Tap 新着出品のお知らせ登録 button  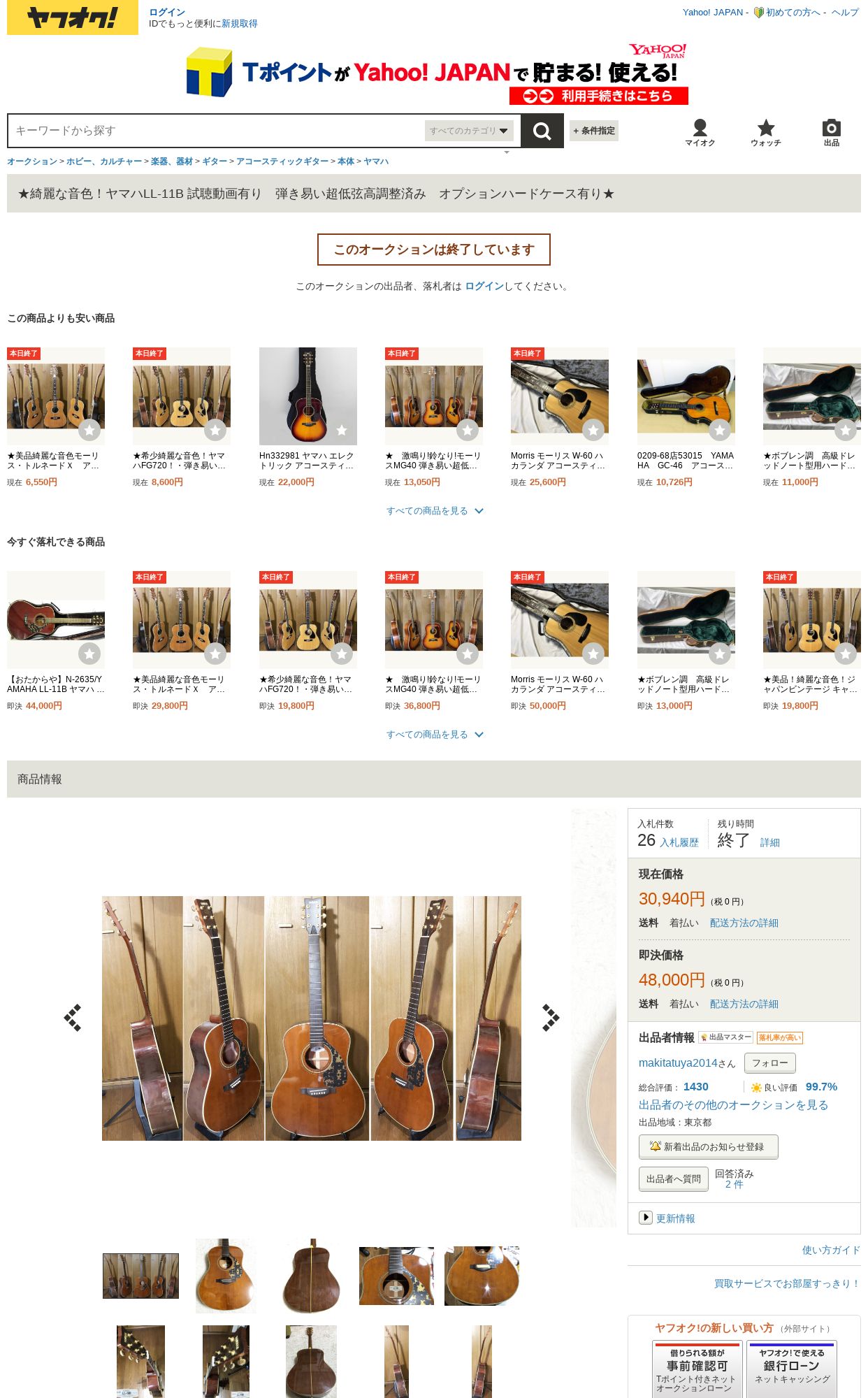[708, 1146]
